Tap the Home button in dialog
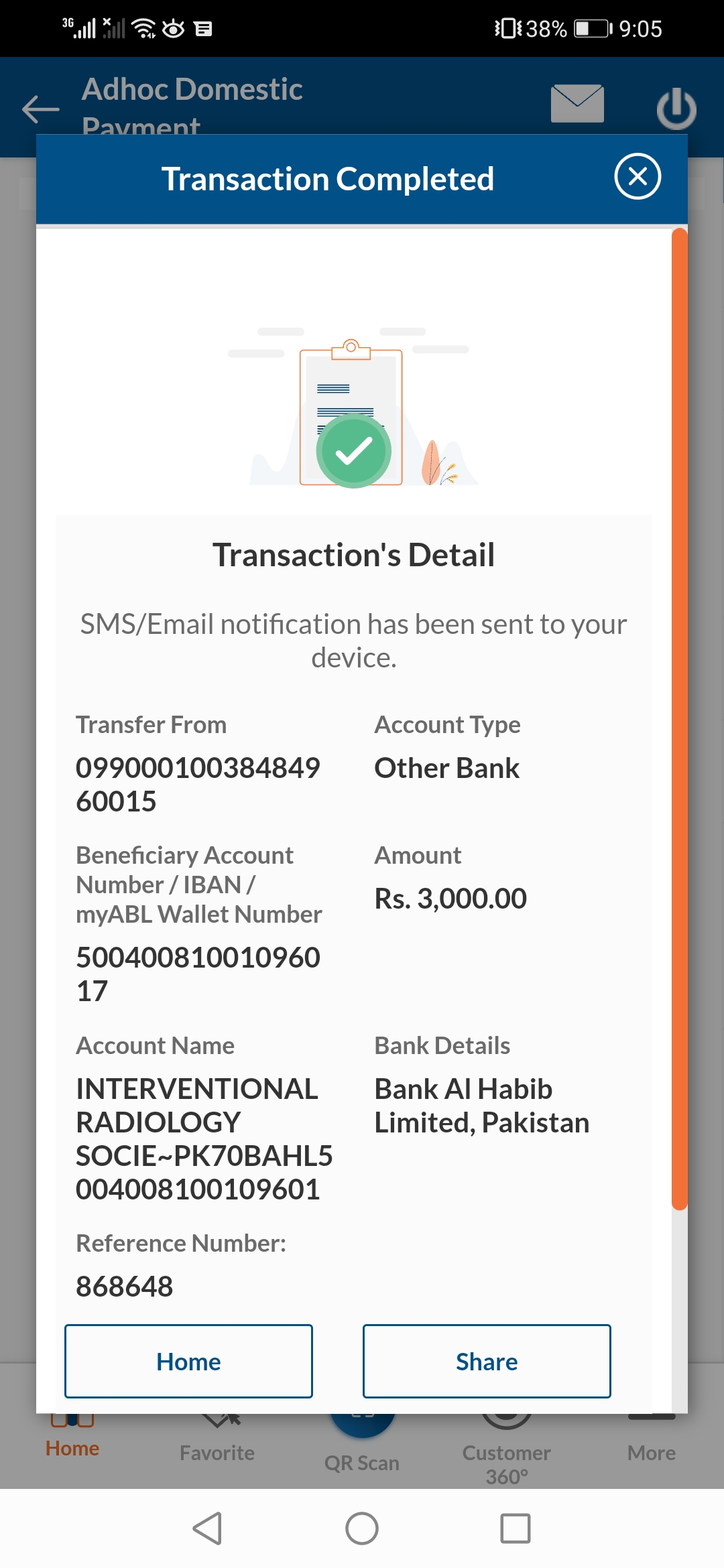724x1568 pixels. [188, 1361]
